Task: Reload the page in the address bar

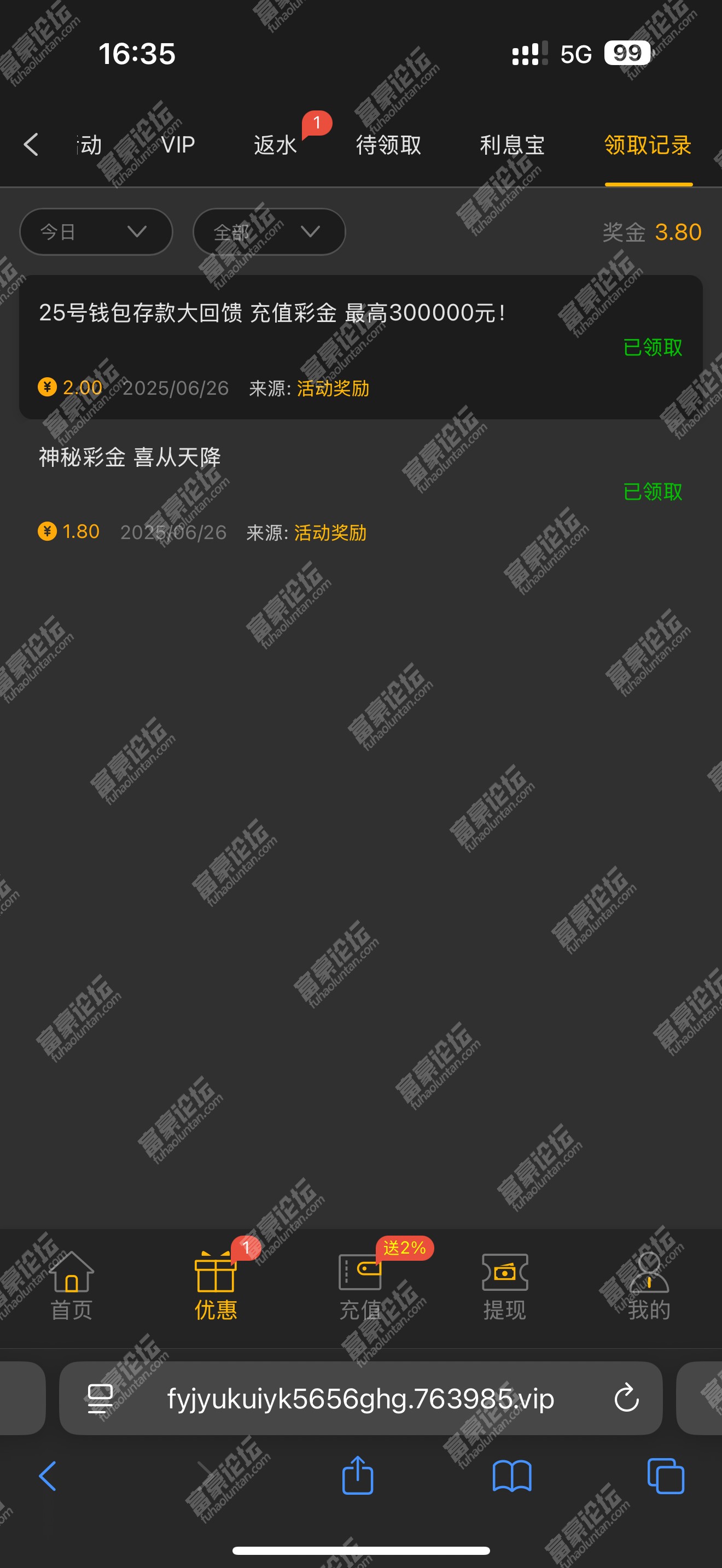Action: 626,1398
